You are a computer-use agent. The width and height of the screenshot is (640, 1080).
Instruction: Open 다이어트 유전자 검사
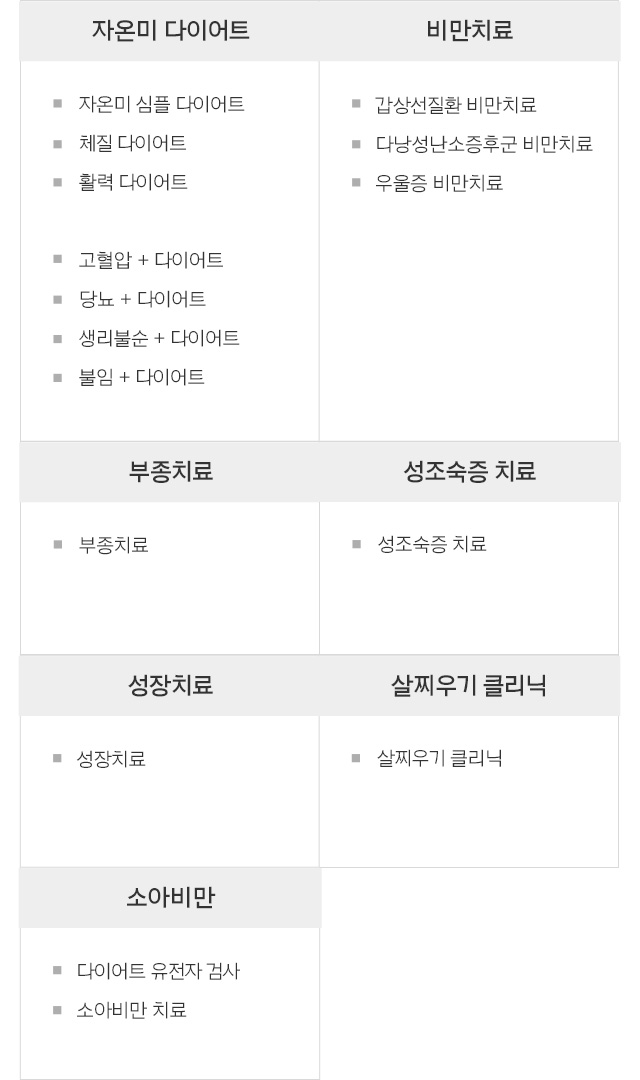tap(158, 971)
